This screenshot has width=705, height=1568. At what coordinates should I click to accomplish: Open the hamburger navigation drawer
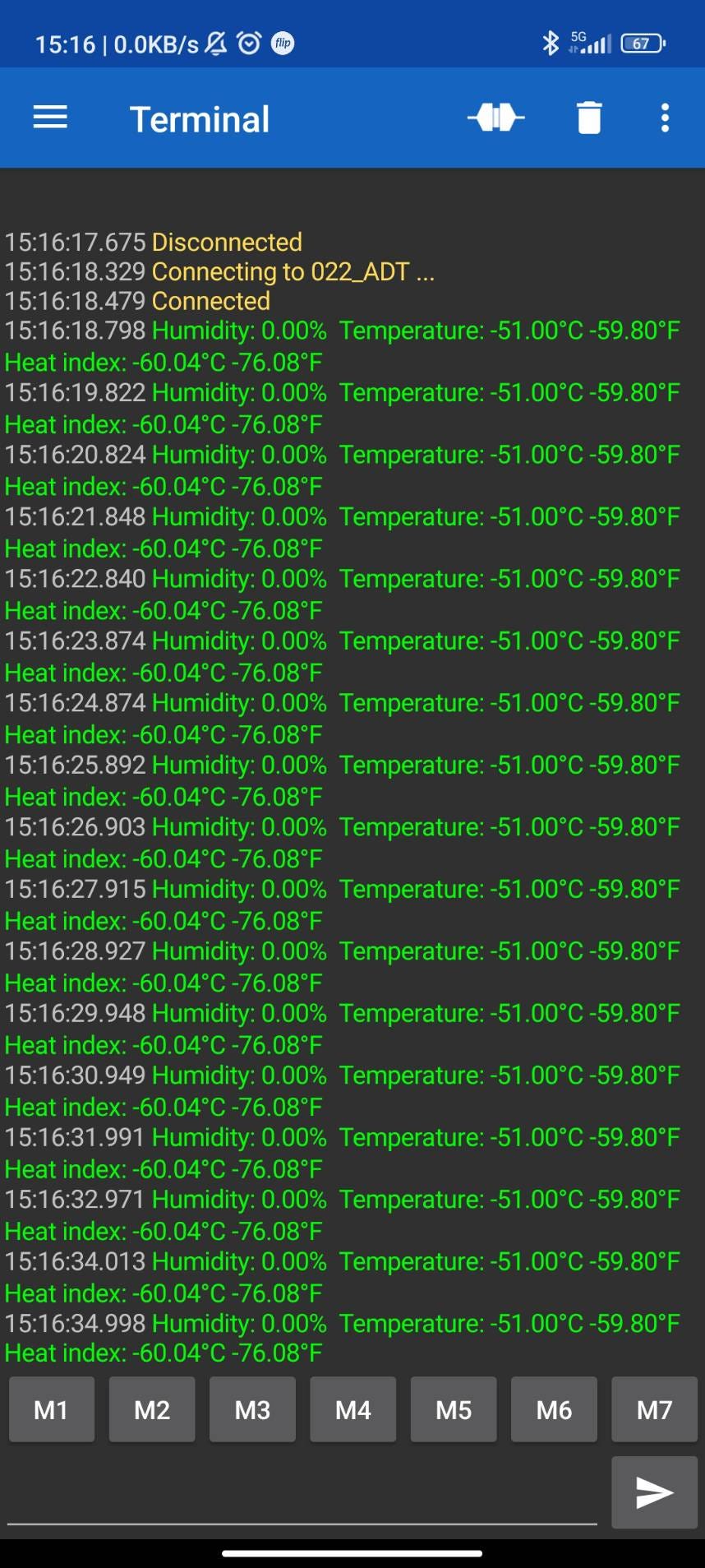click(50, 118)
